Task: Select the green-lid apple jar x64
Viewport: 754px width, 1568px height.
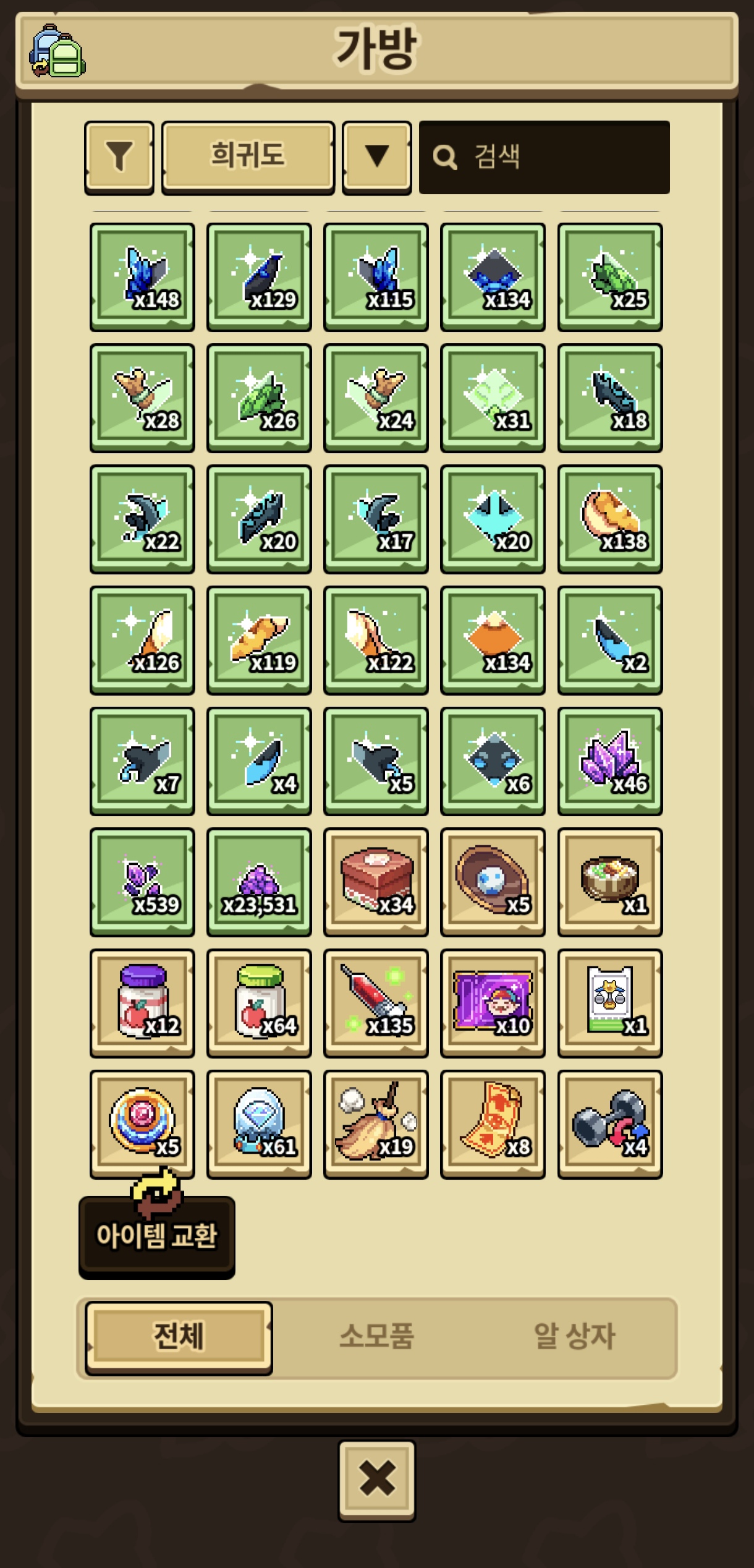Action: [259, 1003]
